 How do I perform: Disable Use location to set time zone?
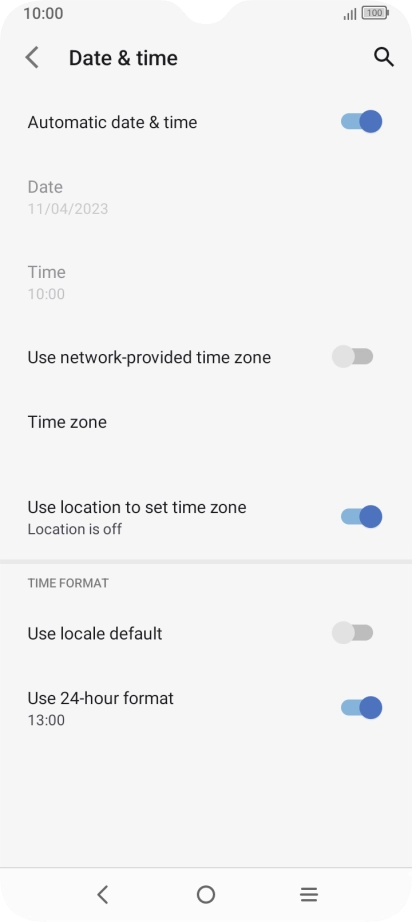tap(361, 517)
